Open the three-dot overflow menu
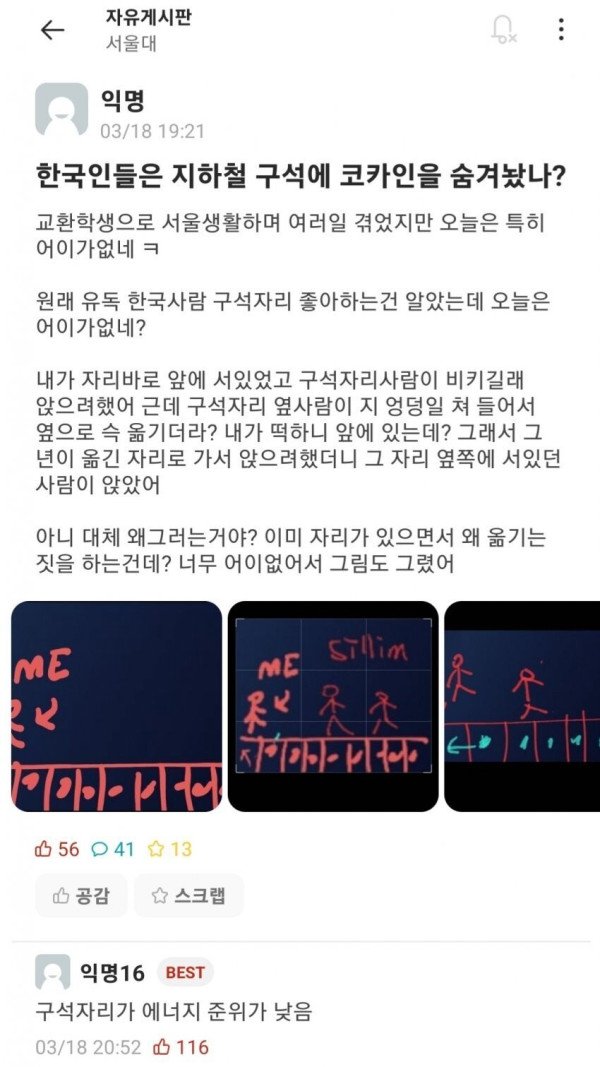The width and height of the screenshot is (600, 1067). point(561,29)
